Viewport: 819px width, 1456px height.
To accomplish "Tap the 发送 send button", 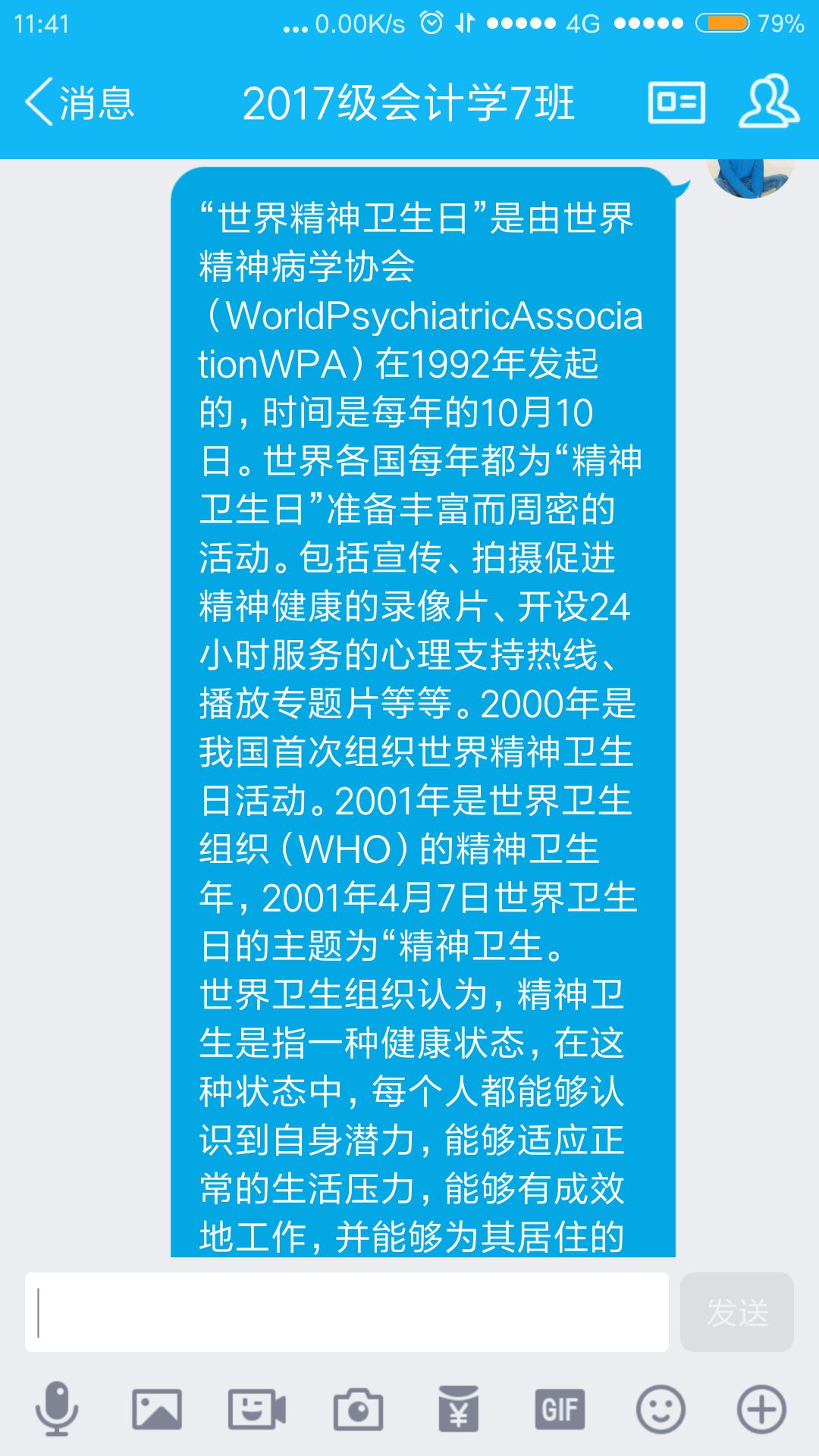I will 737,1312.
